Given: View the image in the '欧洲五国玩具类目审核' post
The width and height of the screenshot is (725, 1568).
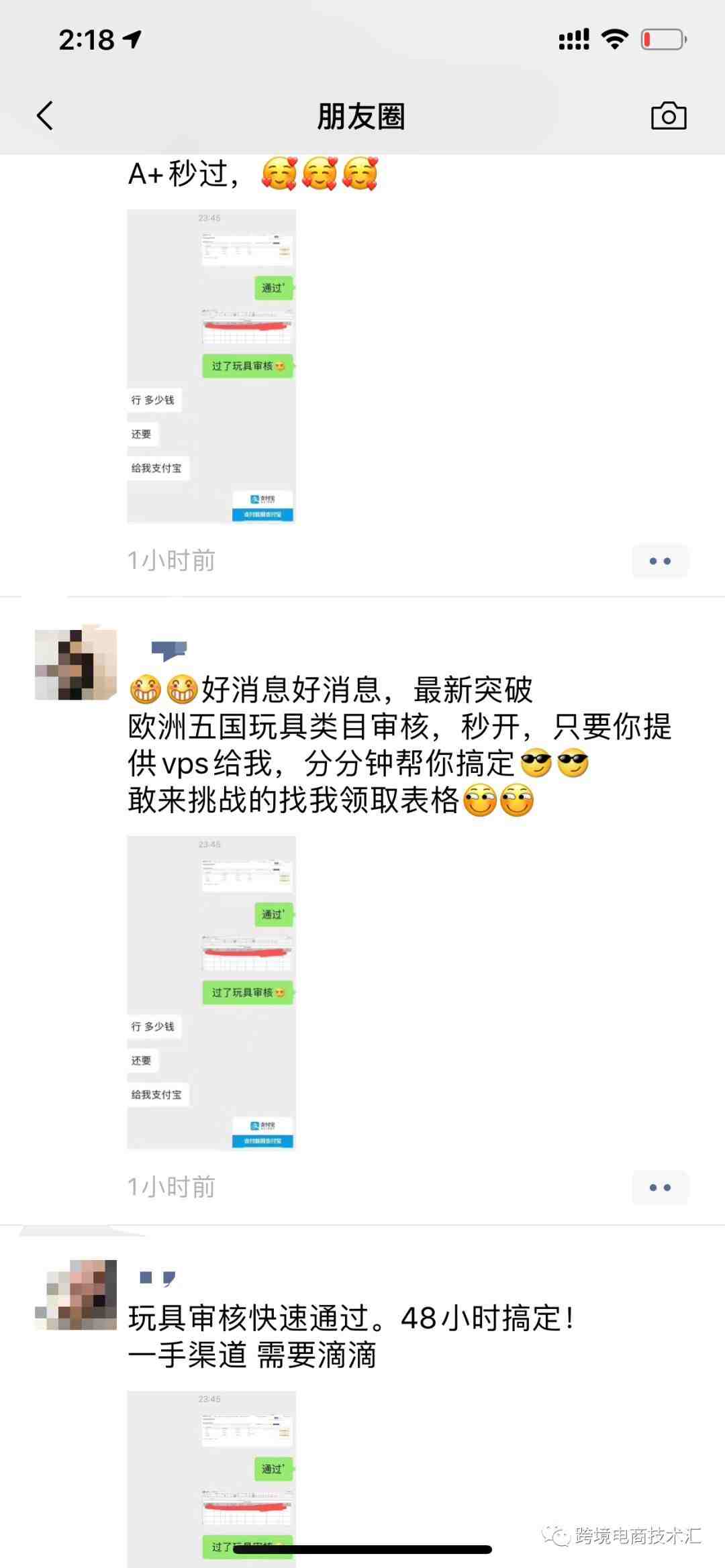Looking at the screenshot, I should click(211, 993).
